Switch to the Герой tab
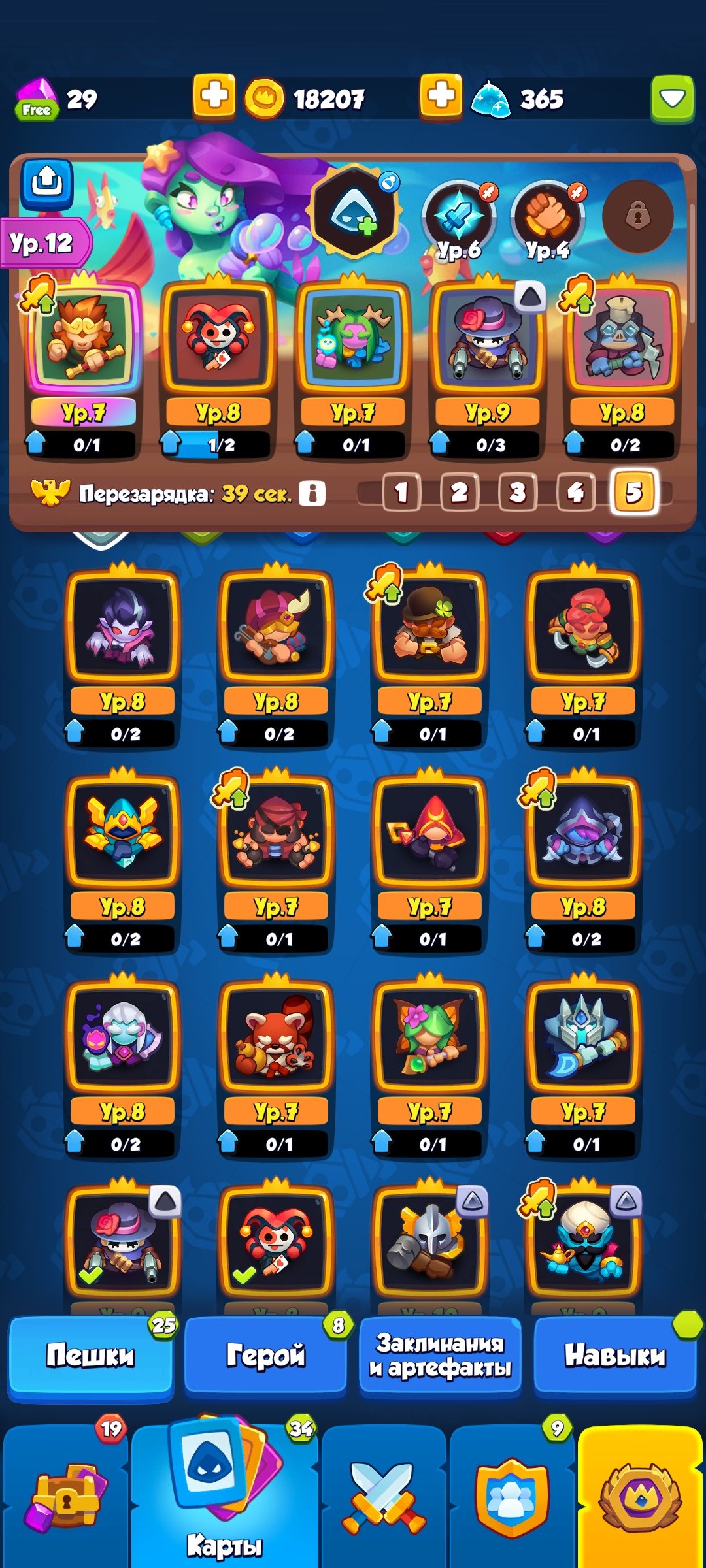Image resolution: width=706 pixels, height=1568 pixels. [265, 1355]
